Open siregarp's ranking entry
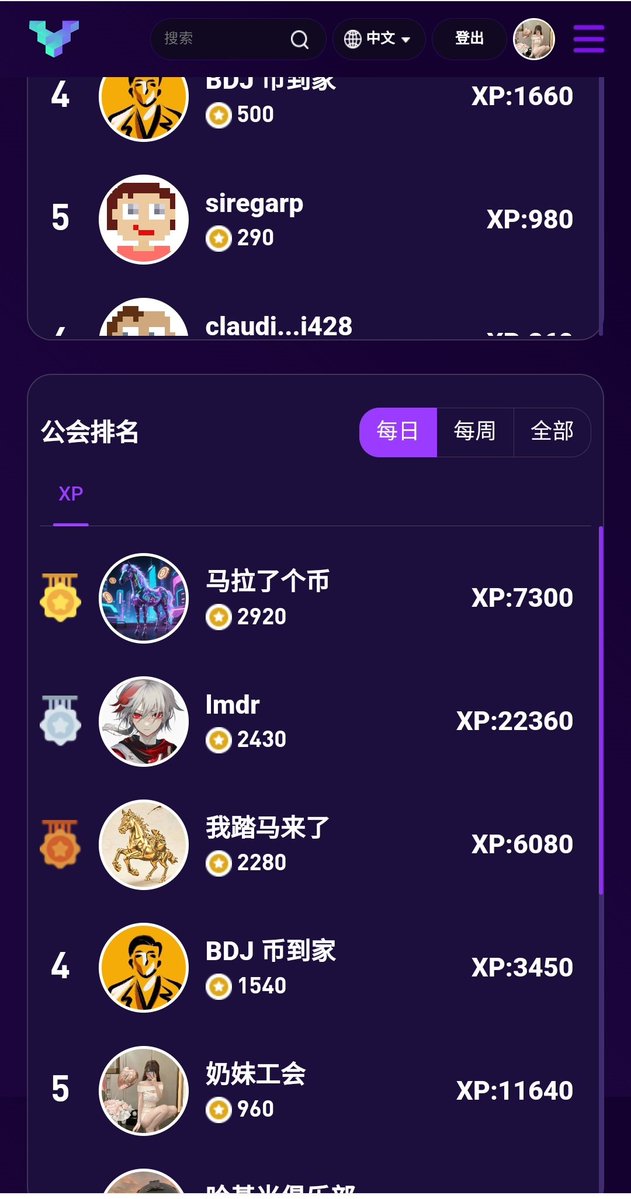The height and width of the screenshot is (1199, 631). (254, 204)
